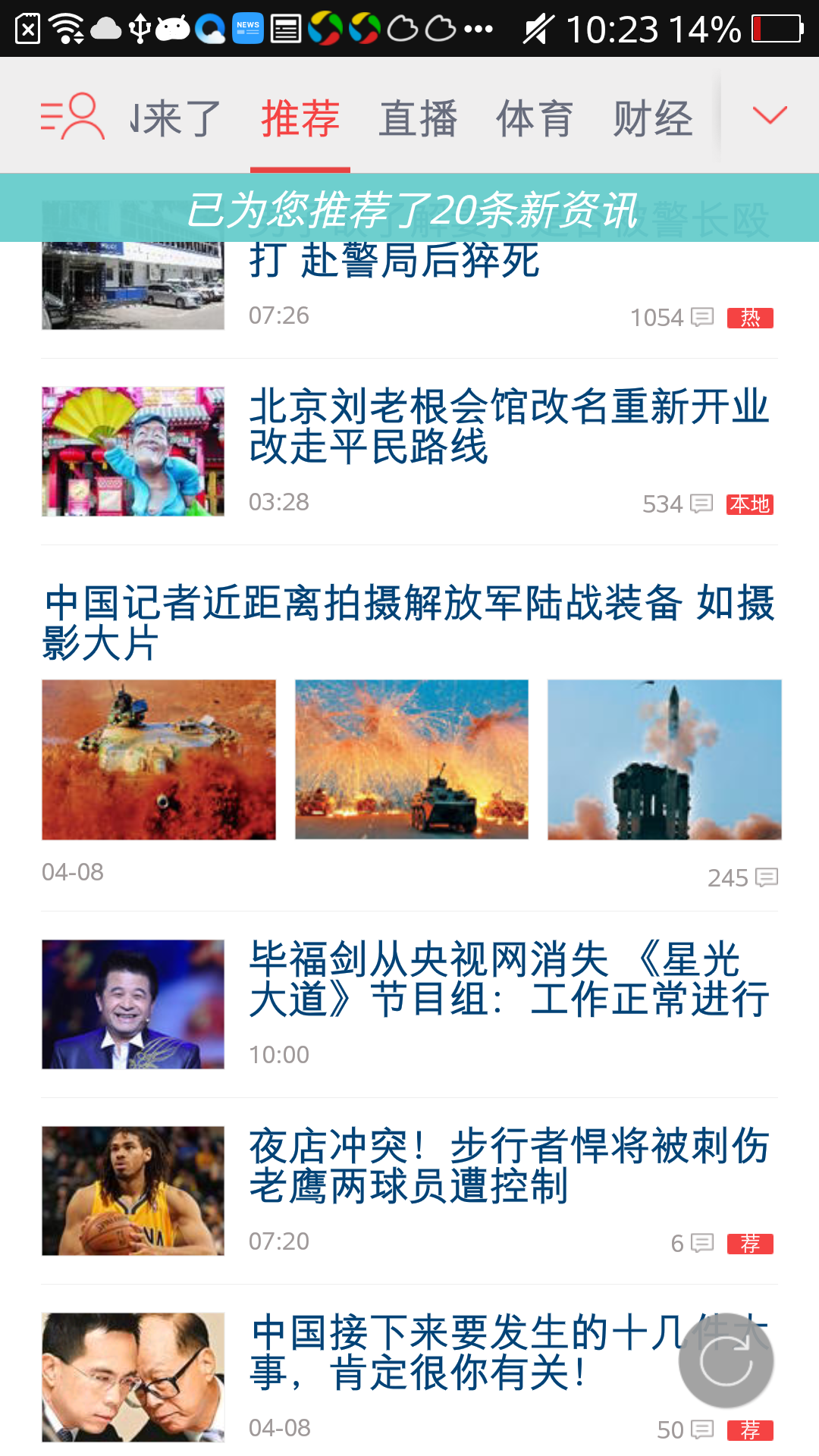Switch to the 直播 tab

[x=418, y=119]
